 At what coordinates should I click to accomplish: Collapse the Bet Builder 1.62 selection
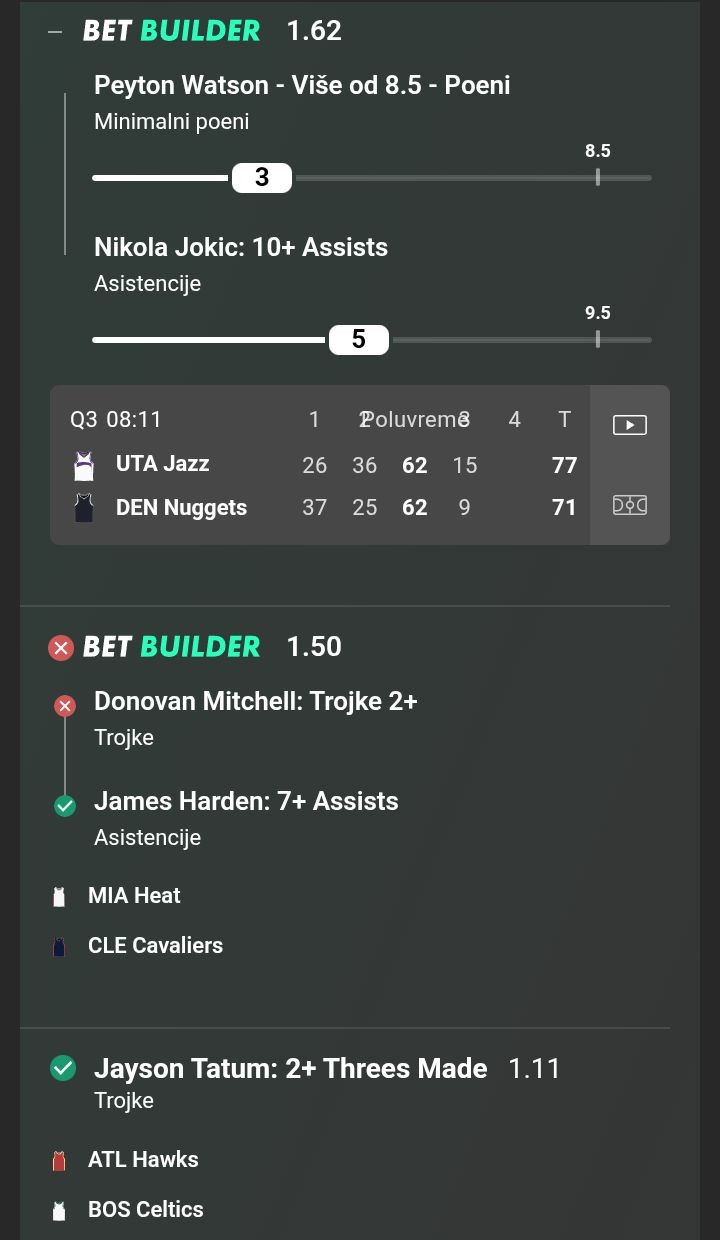tap(55, 32)
